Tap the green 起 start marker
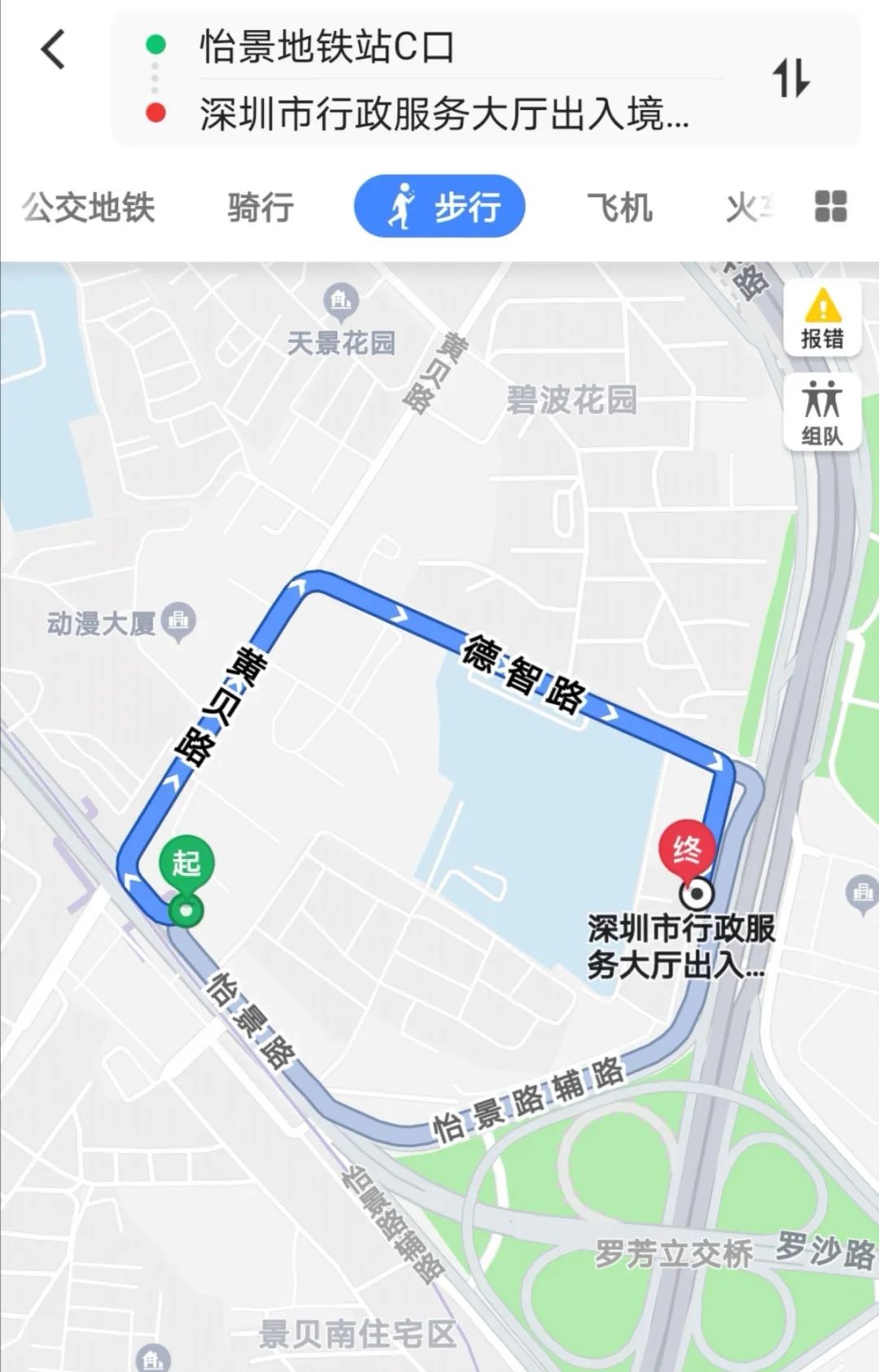This screenshot has width=879, height=1372. (186, 865)
